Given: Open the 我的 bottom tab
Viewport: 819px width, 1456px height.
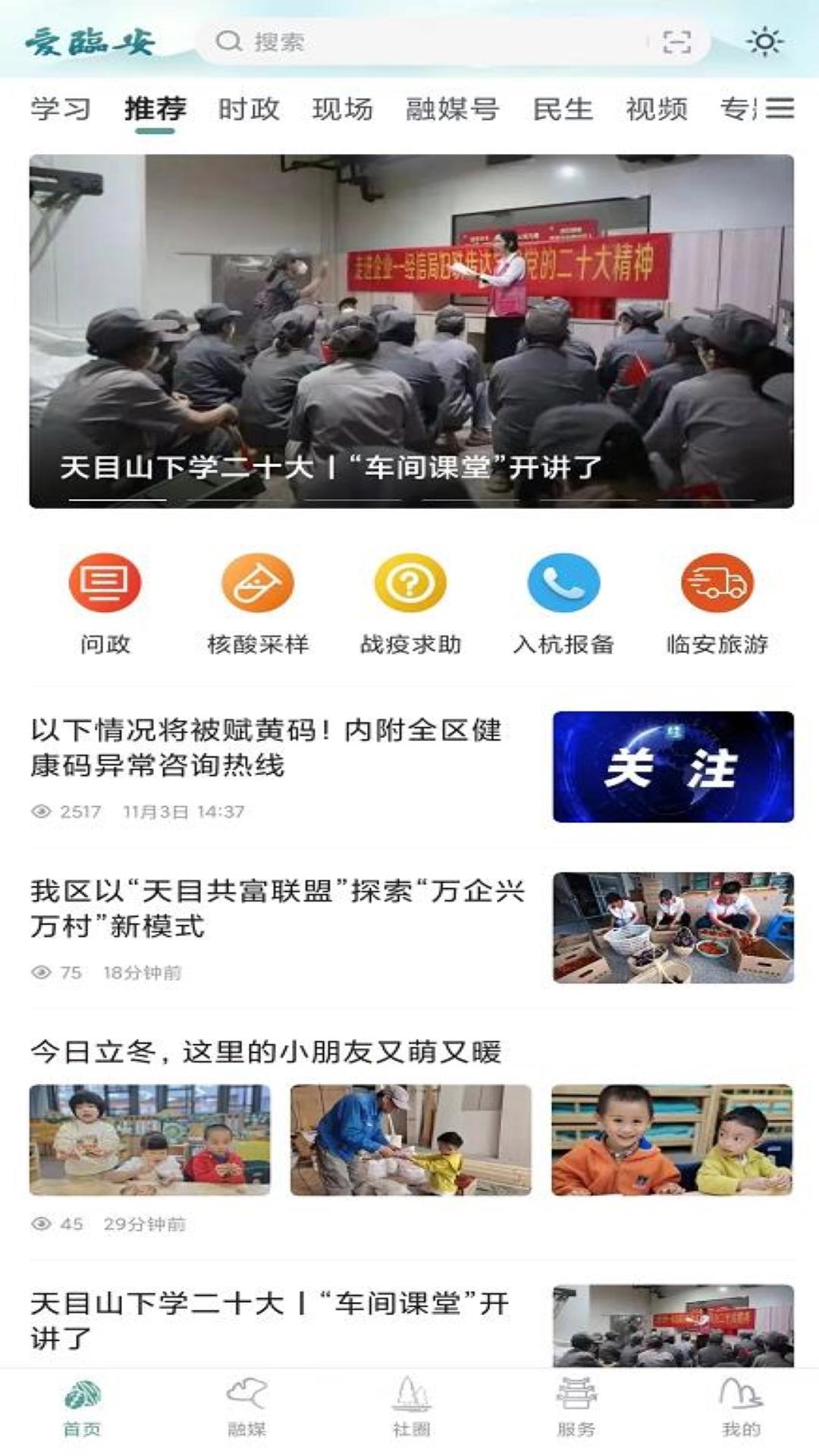Looking at the screenshot, I should pos(740,1409).
